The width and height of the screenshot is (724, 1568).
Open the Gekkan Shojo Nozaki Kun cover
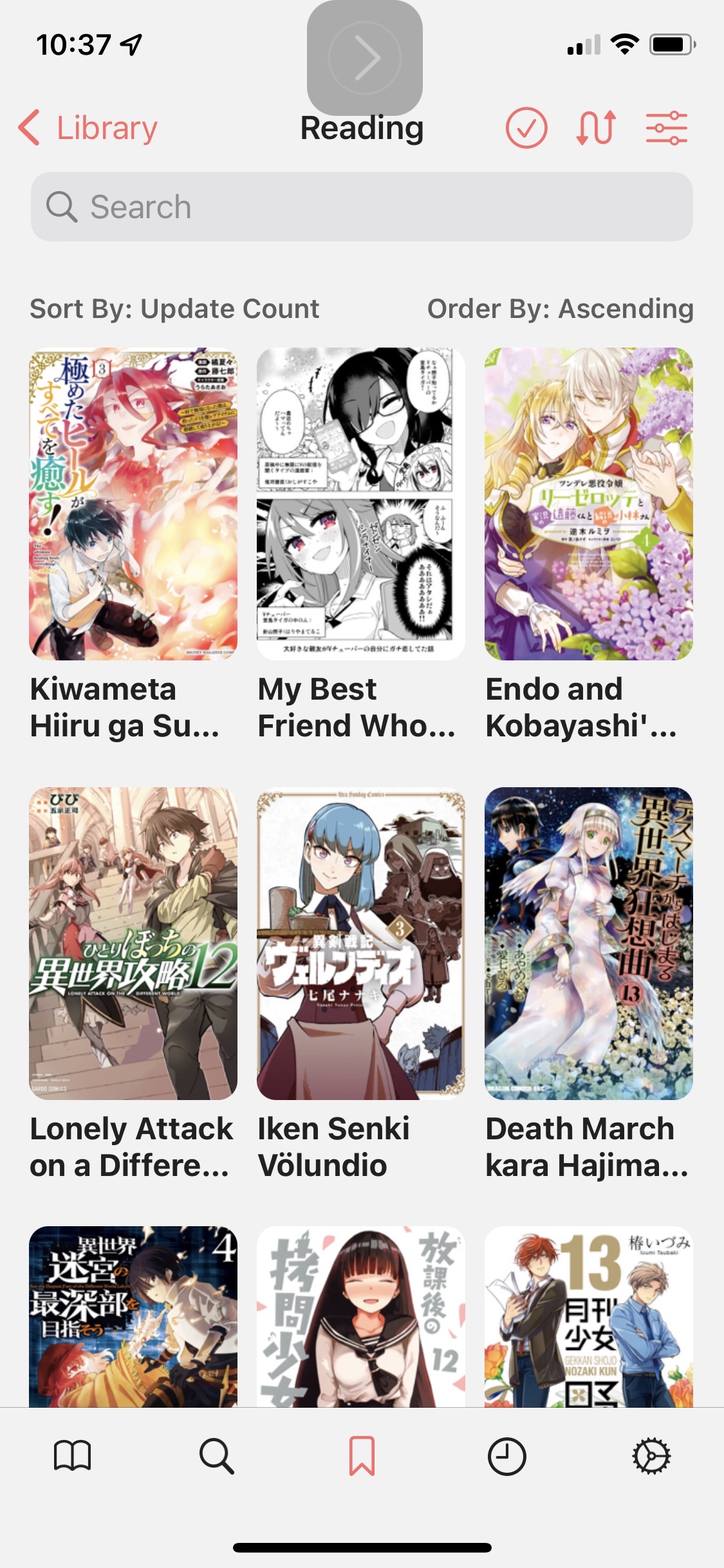tap(588, 1316)
